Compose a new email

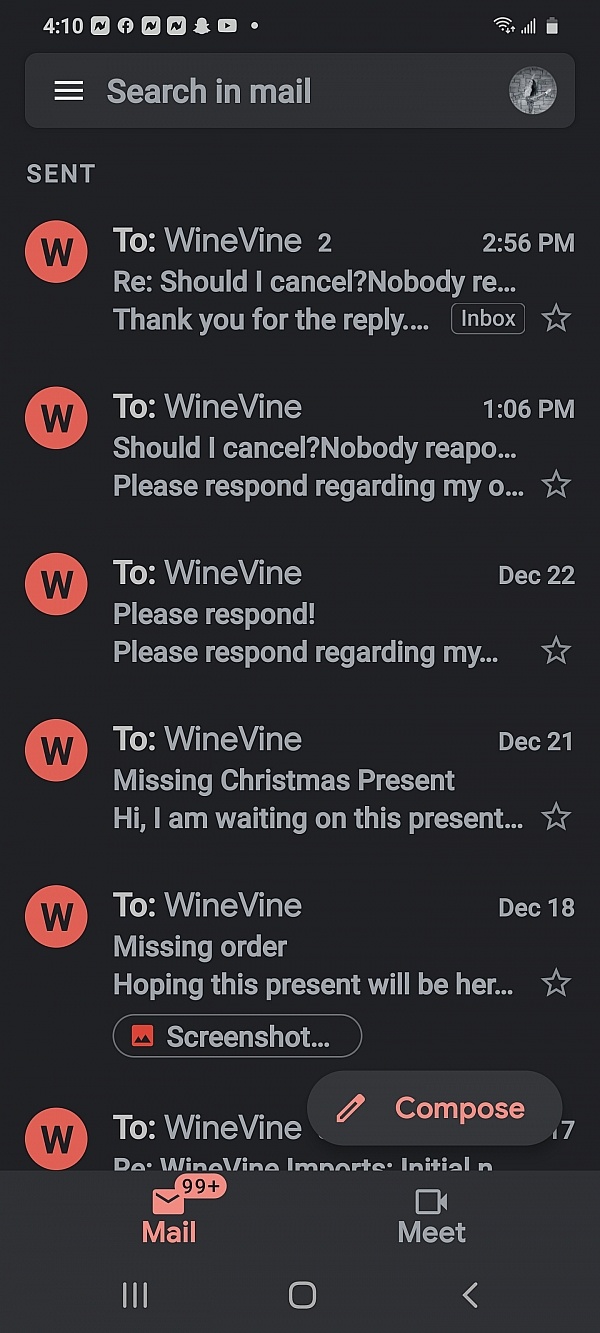(434, 1108)
